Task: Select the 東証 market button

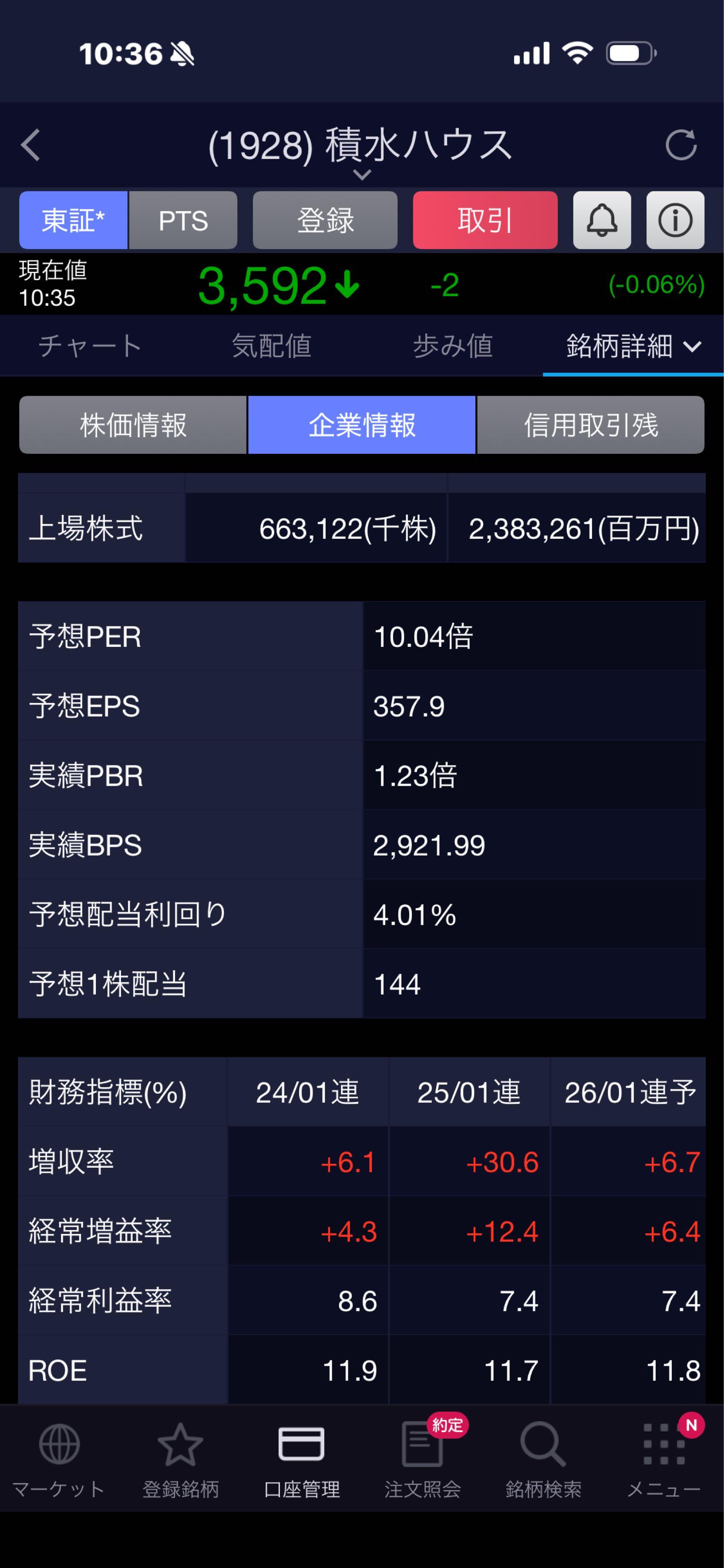Action: pos(73,220)
